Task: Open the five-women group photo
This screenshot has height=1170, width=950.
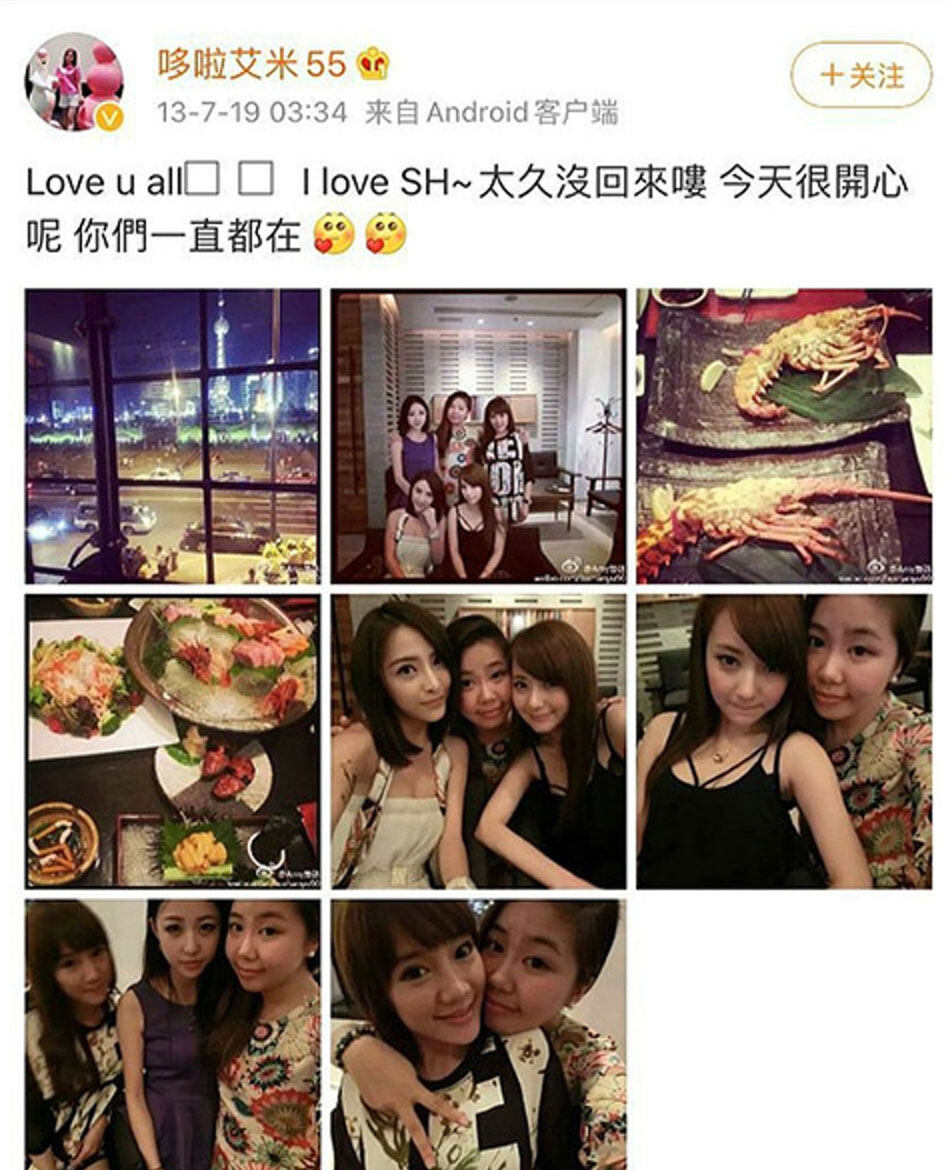Action: coord(478,436)
